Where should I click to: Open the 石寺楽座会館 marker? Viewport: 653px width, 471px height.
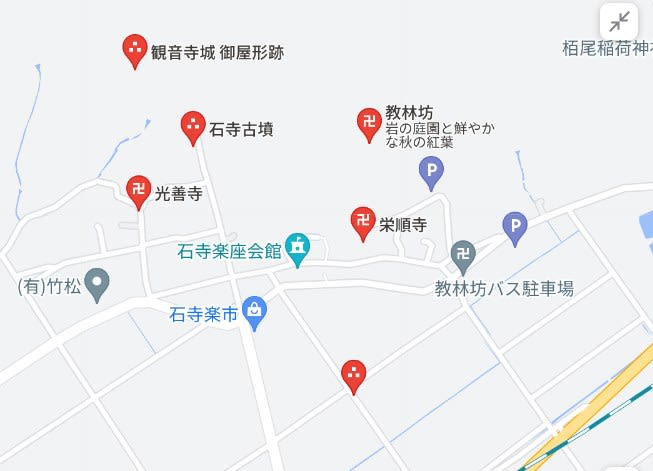pyautogui.click(x=297, y=248)
